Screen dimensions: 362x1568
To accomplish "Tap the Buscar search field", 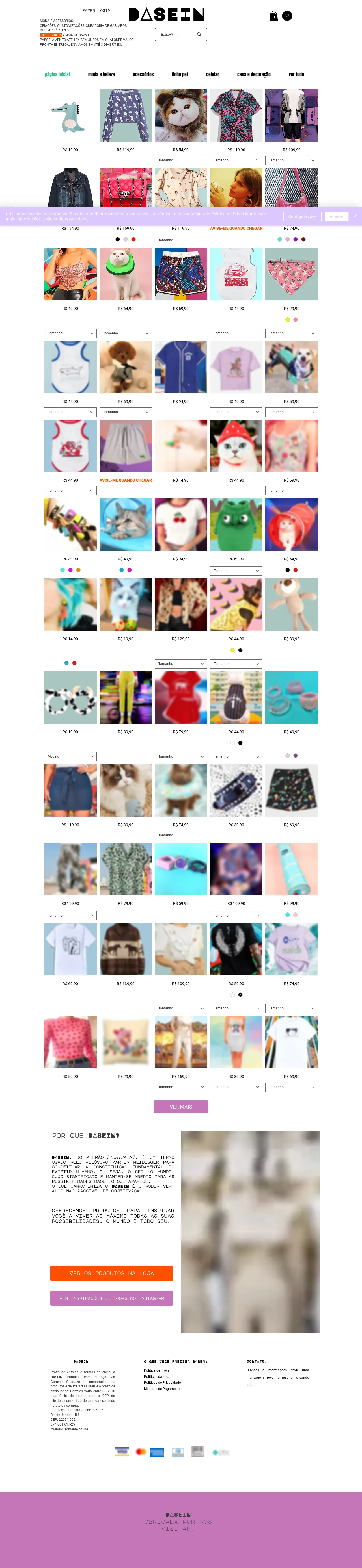I will click(173, 35).
